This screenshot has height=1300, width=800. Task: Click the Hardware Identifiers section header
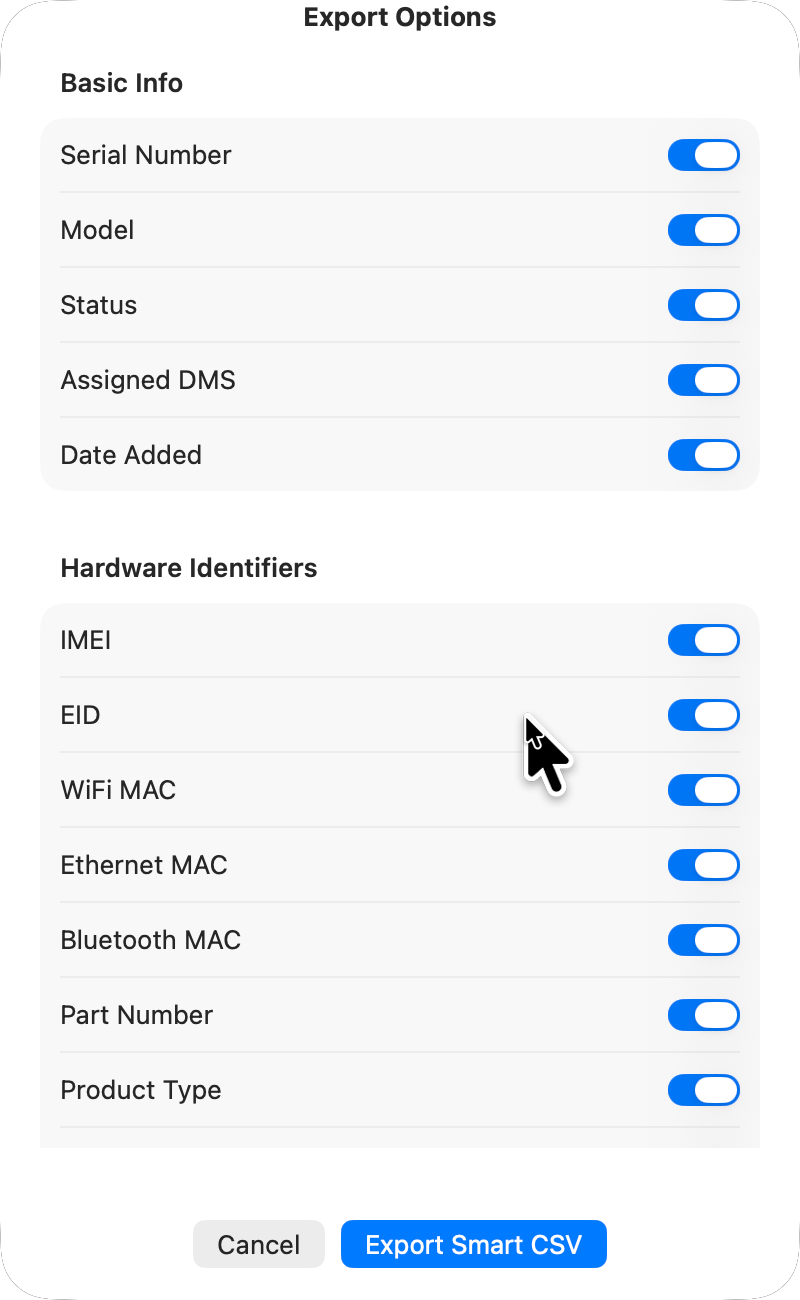(189, 568)
